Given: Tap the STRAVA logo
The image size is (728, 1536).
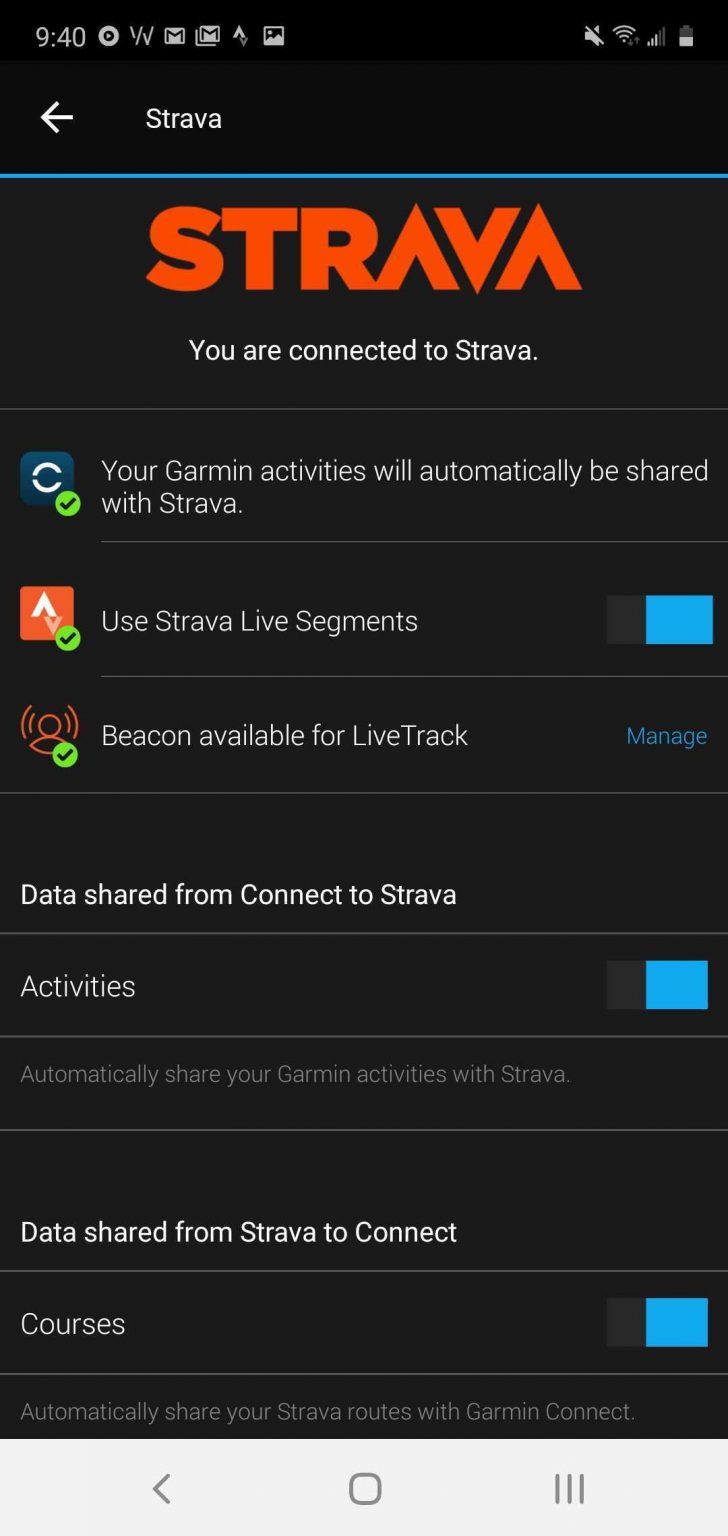Looking at the screenshot, I should point(364,247).
